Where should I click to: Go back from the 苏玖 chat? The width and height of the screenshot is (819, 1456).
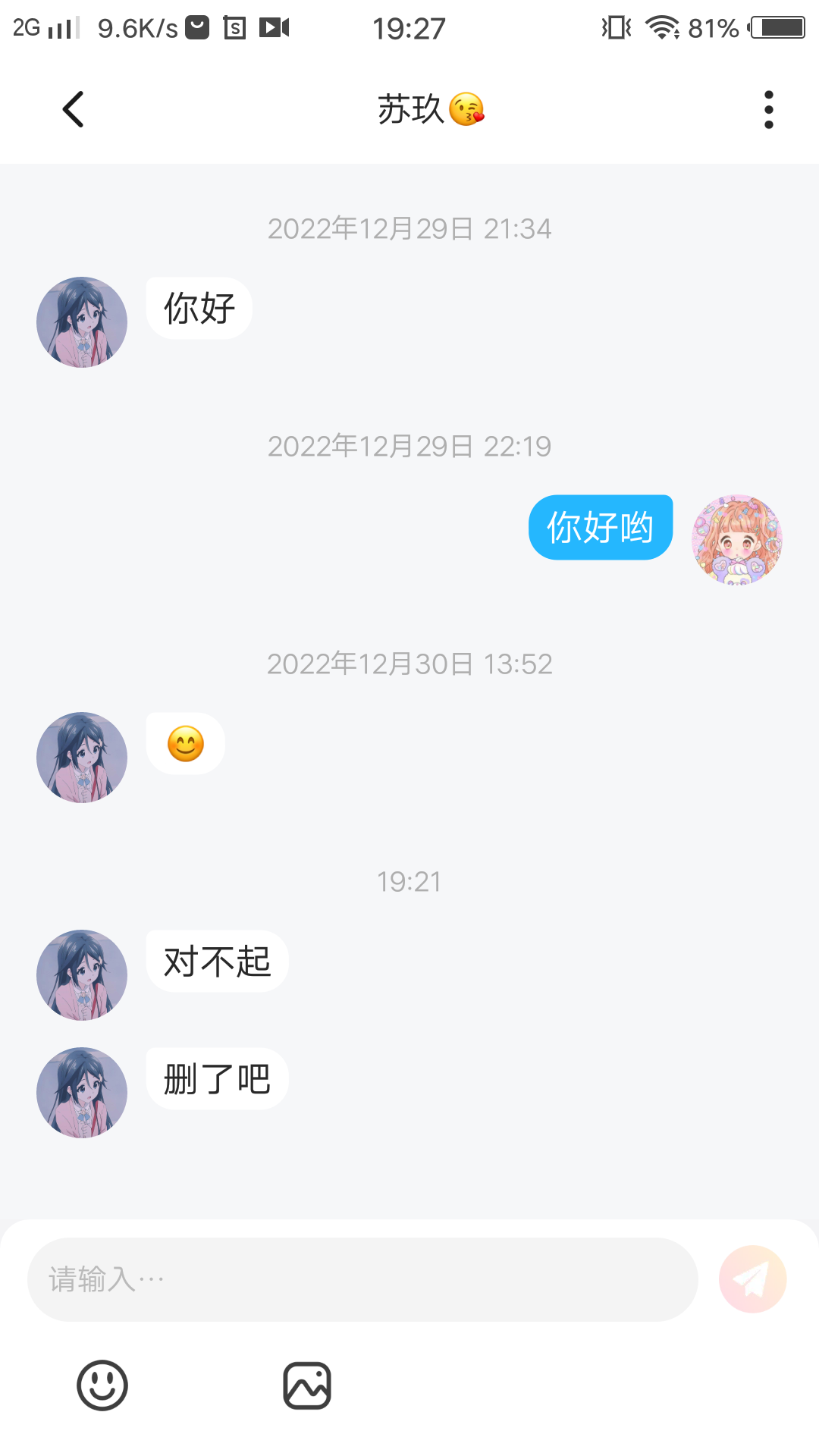point(73,109)
